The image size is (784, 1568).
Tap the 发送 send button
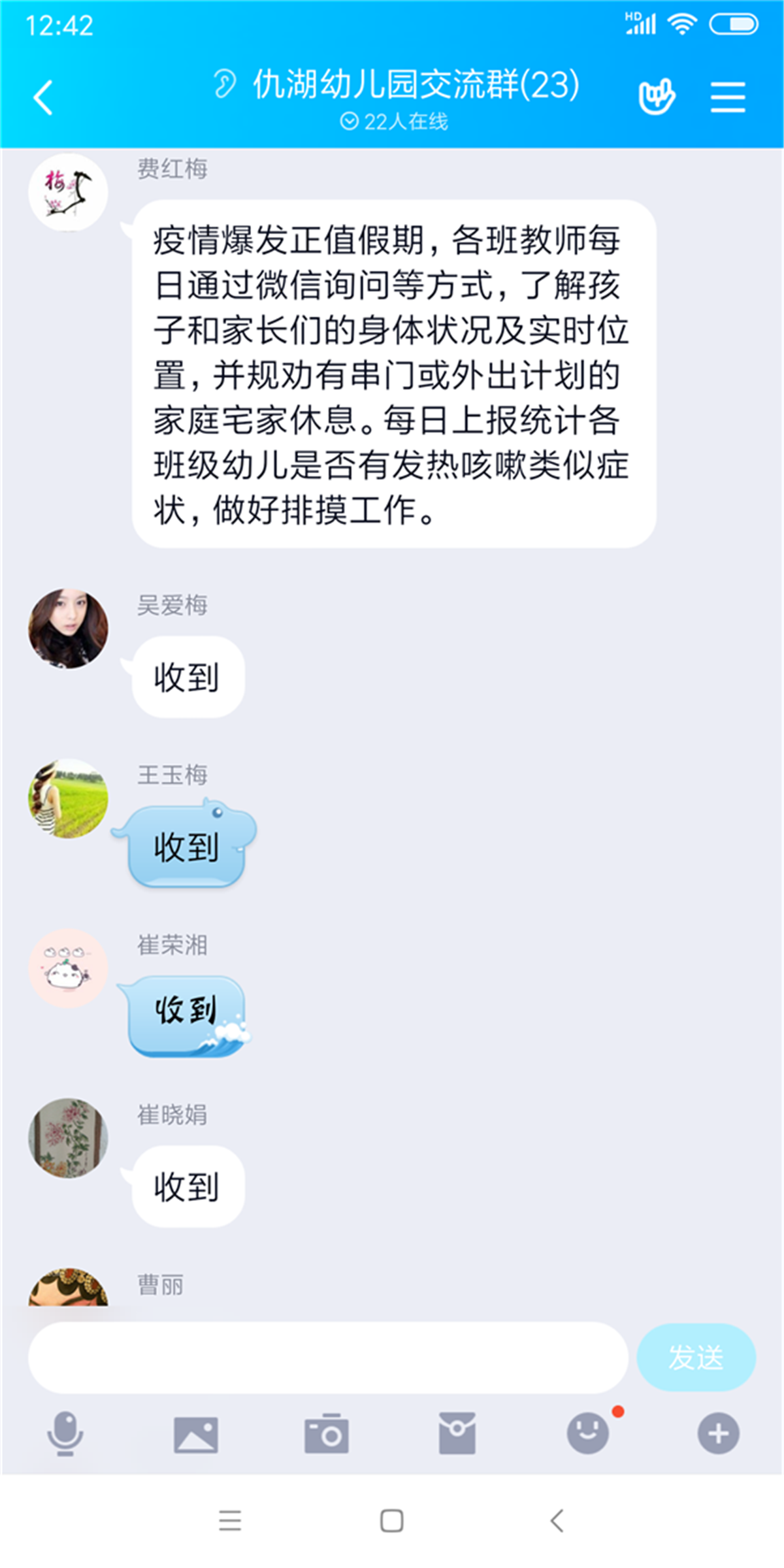(x=696, y=1358)
